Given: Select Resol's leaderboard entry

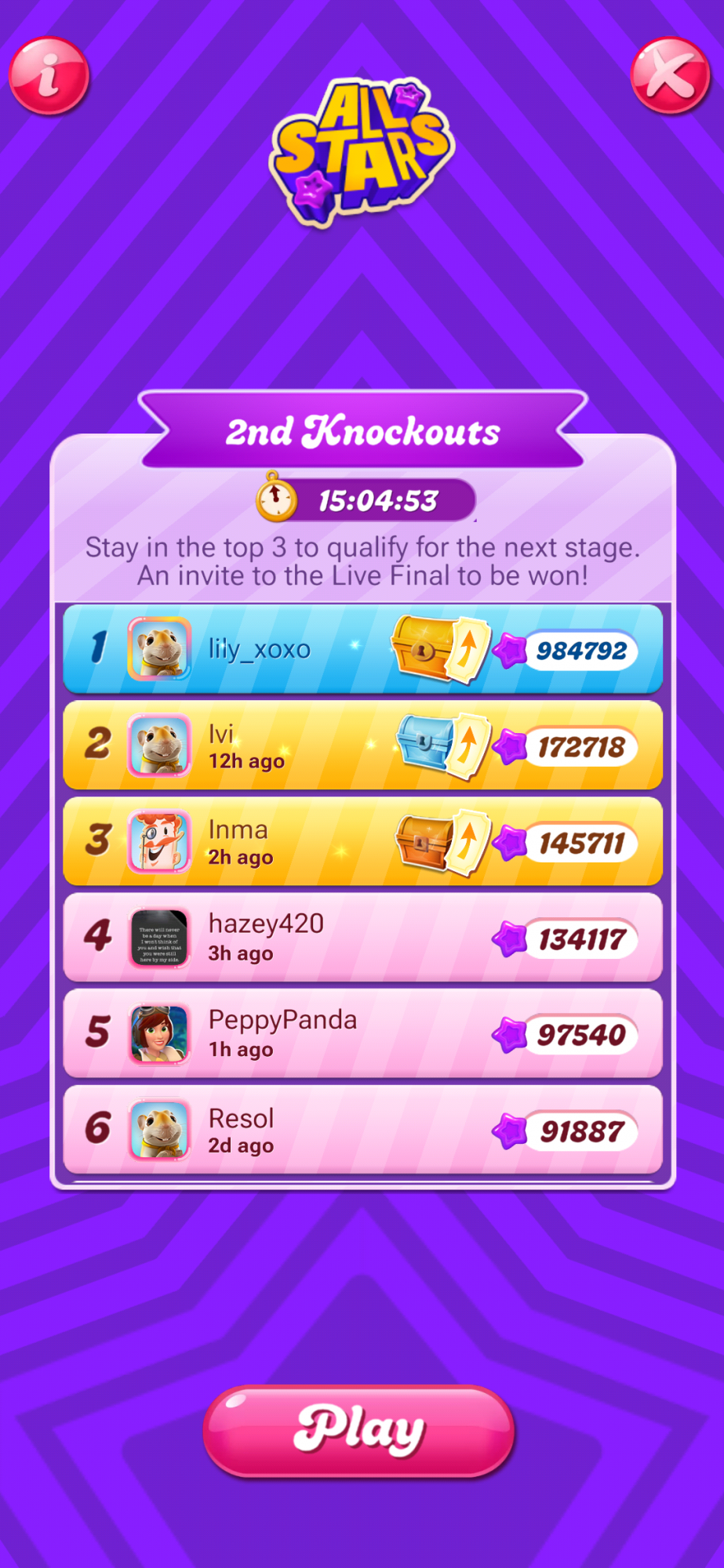Looking at the screenshot, I should click(x=362, y=1131).
